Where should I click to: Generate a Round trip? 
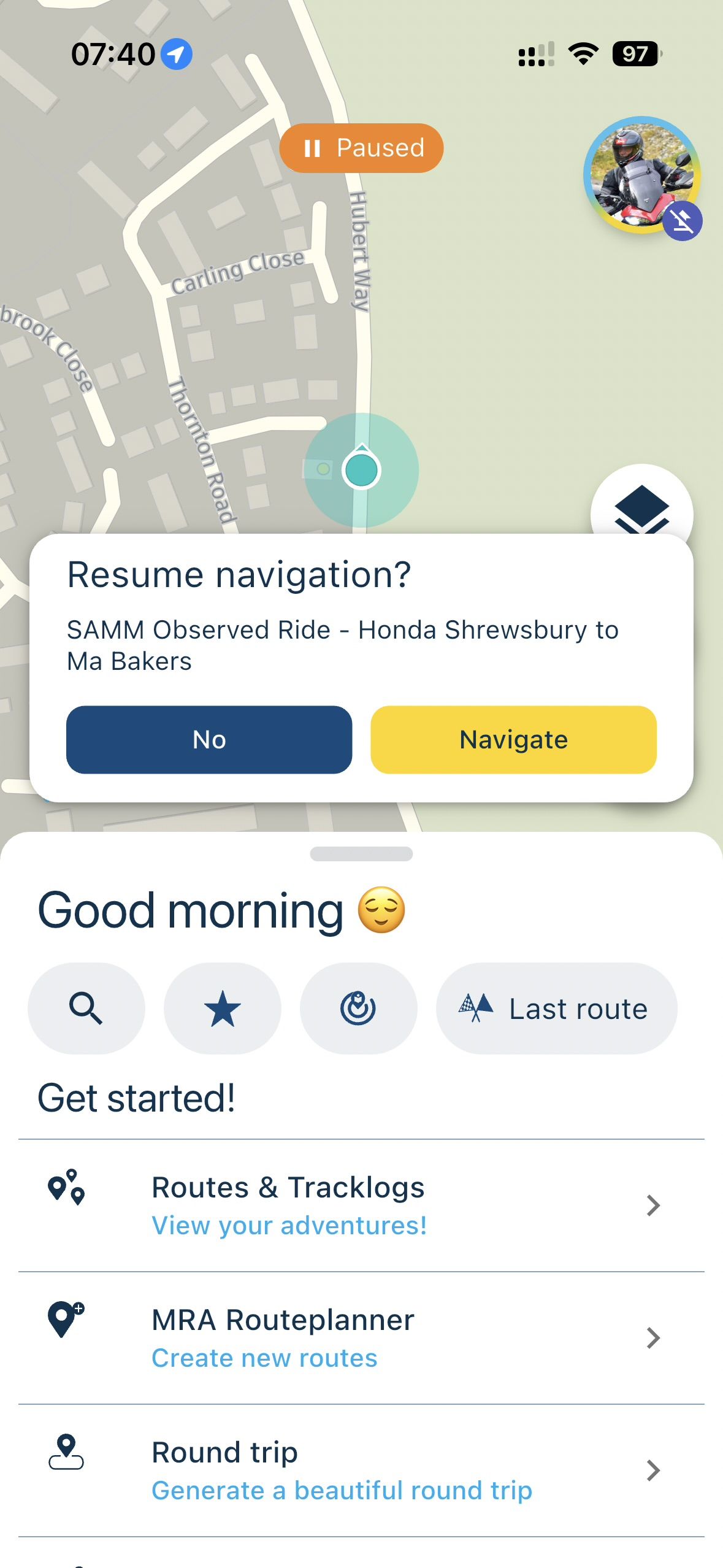361,1470
